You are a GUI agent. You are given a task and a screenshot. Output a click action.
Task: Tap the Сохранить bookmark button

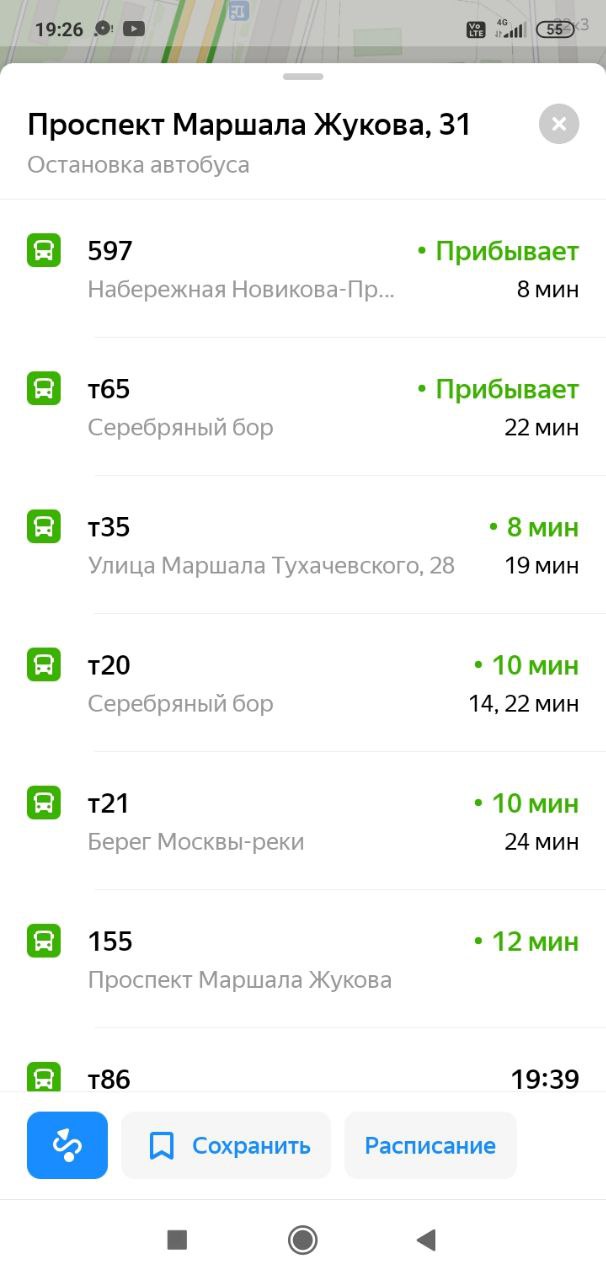click(x=226, y=1145)
